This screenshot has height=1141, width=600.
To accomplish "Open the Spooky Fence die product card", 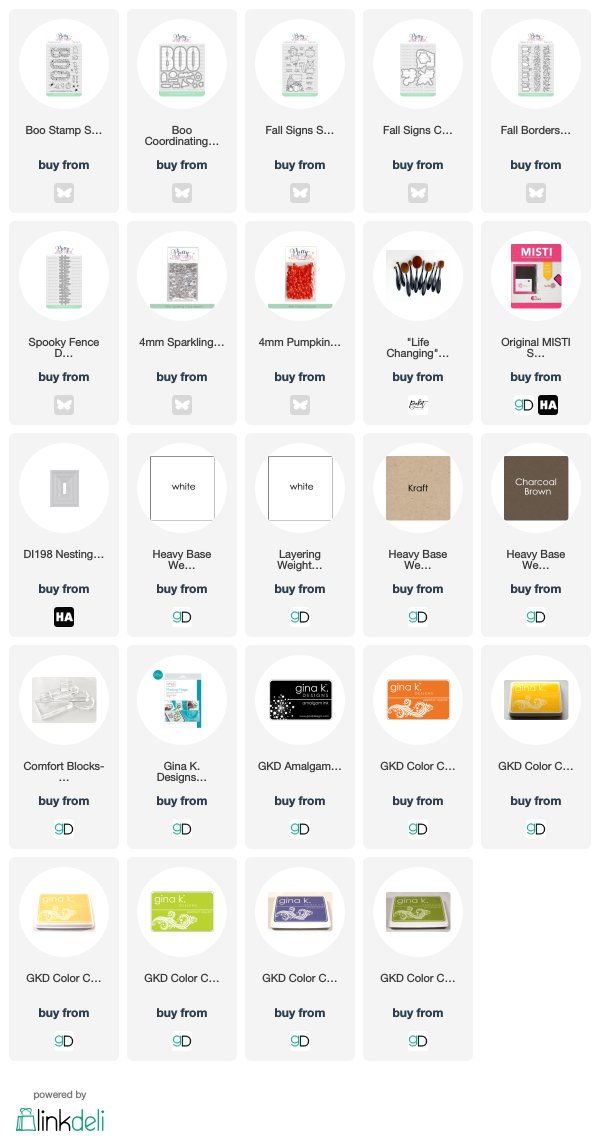I will 64,322.
